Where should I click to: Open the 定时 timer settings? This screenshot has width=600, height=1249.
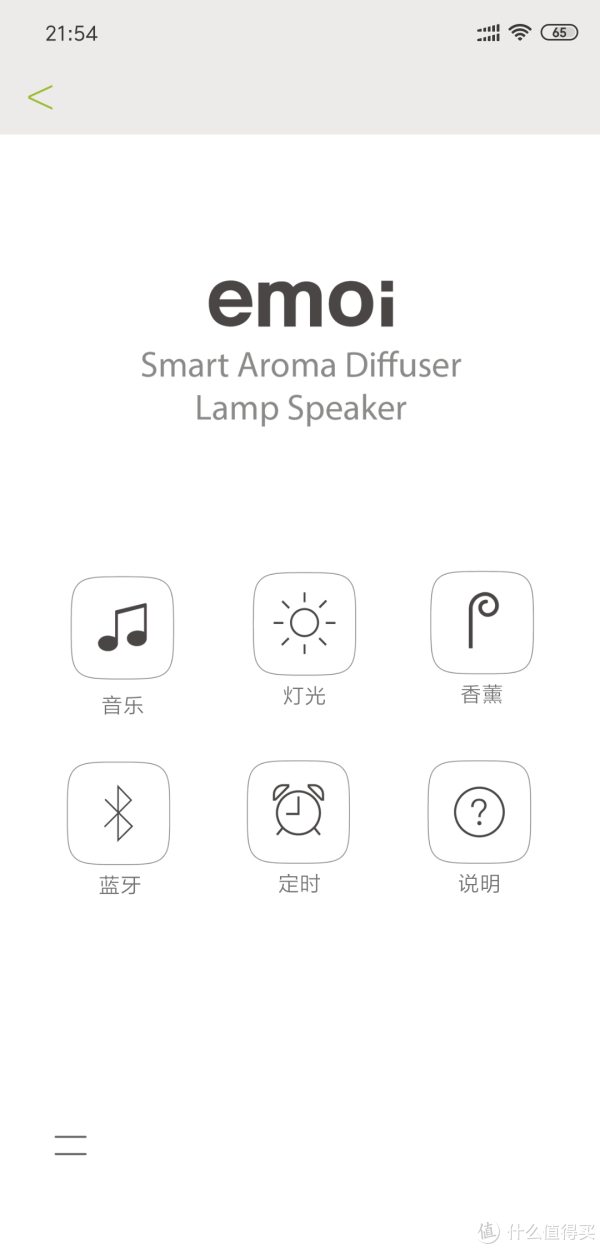(x=298, y=812)
